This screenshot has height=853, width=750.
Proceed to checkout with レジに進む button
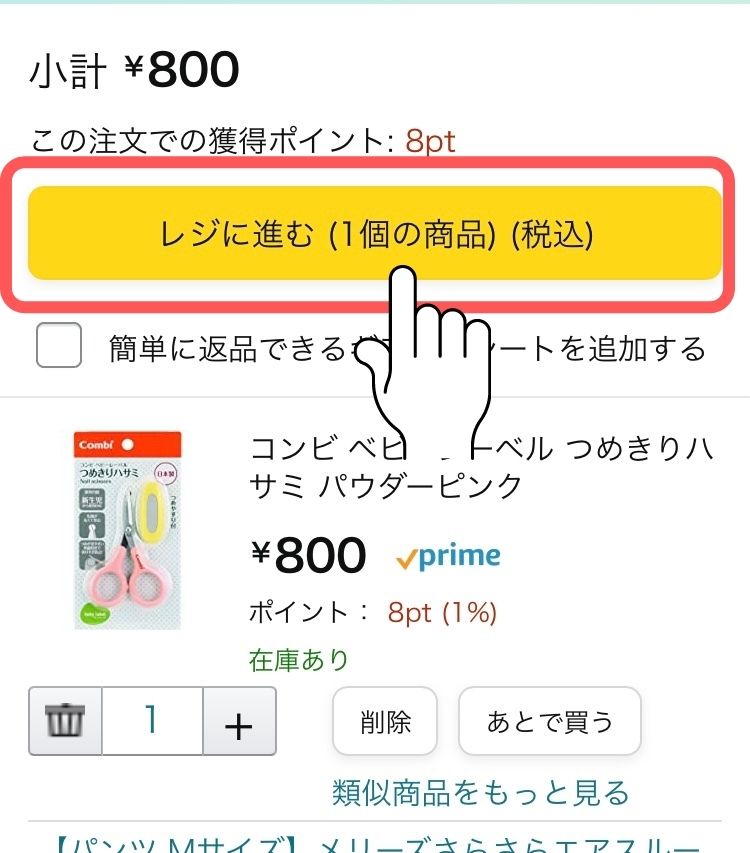(375, 233)
